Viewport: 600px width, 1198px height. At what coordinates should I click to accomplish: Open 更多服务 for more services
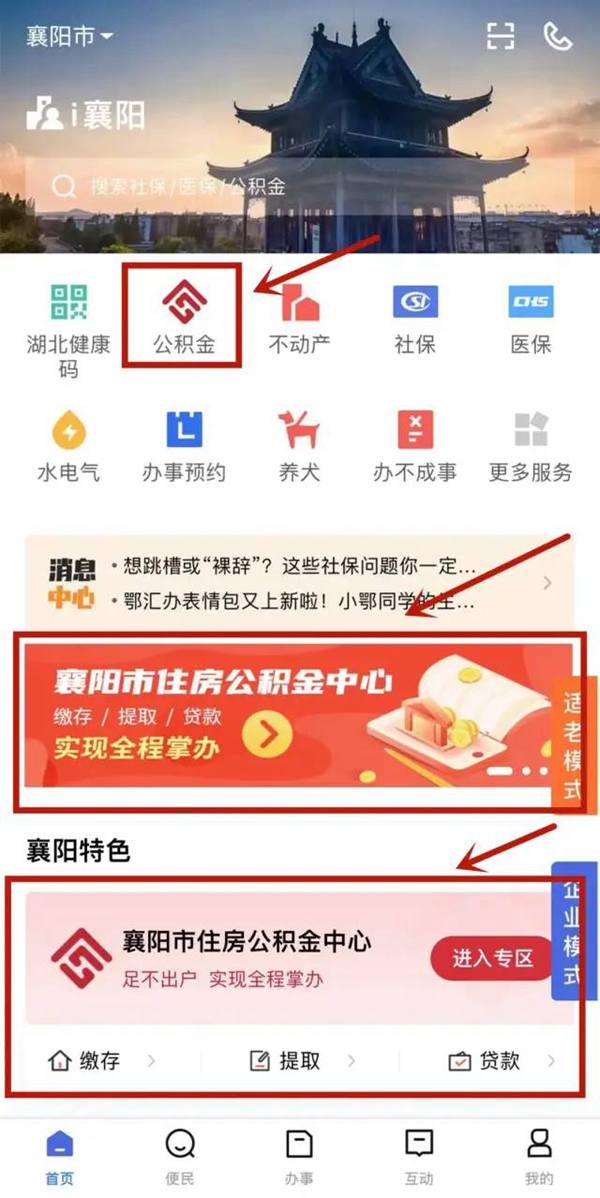pos(531,447)
